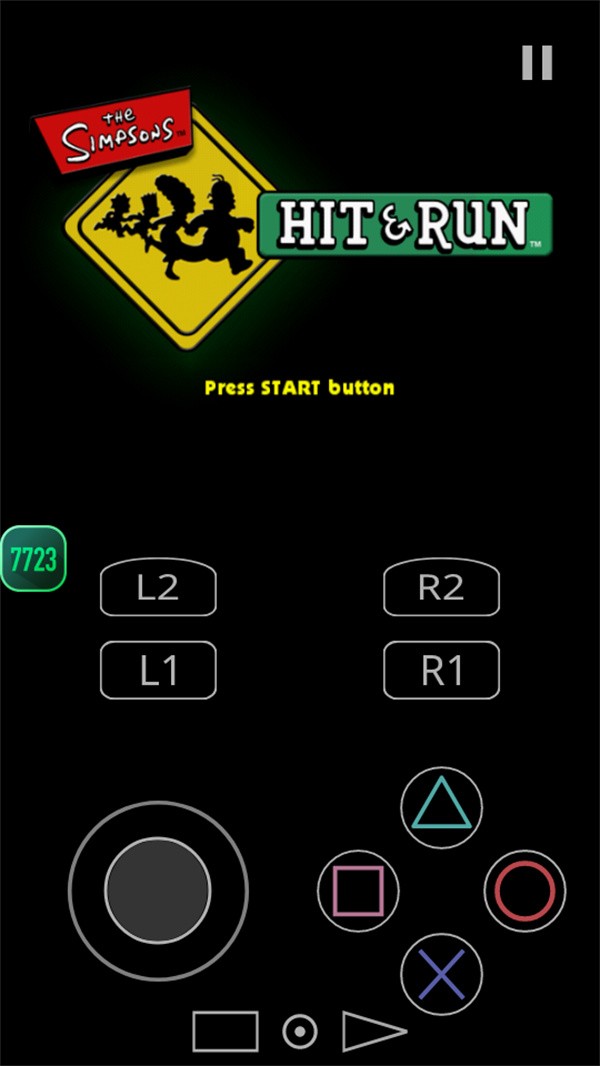Tap the analog joystick center
600x1066 pixels.
[x=158, y=890]
